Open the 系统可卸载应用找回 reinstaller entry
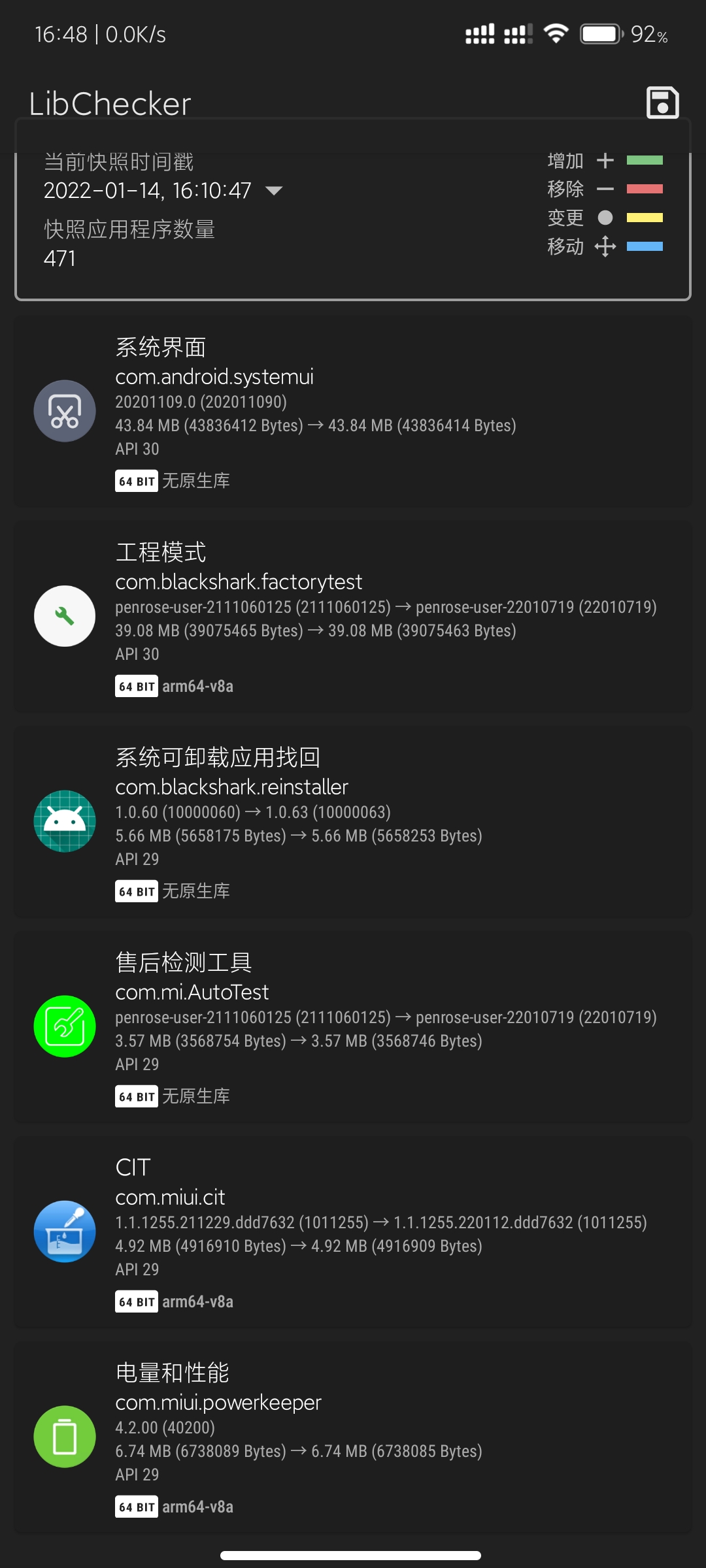 point(353,822)
